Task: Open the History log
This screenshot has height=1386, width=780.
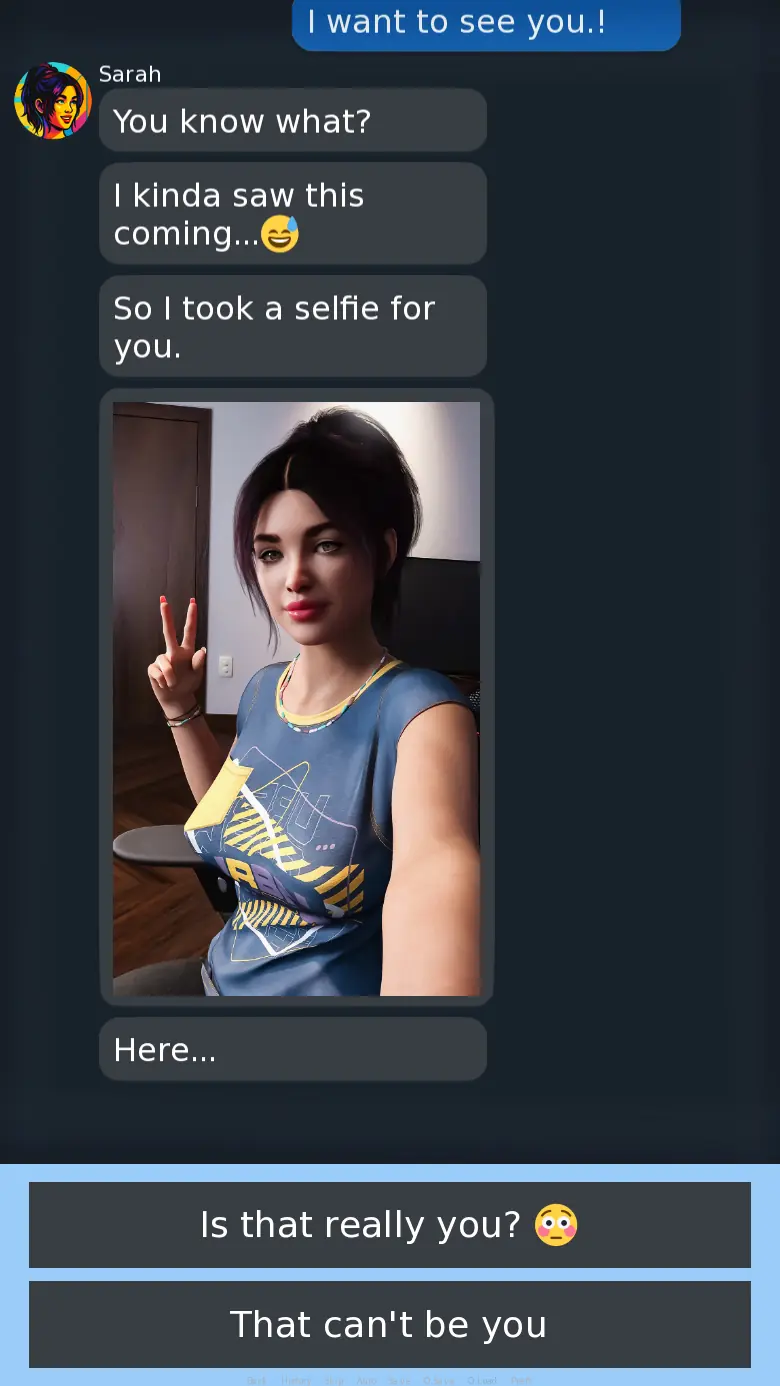Action: [296, 1381]
